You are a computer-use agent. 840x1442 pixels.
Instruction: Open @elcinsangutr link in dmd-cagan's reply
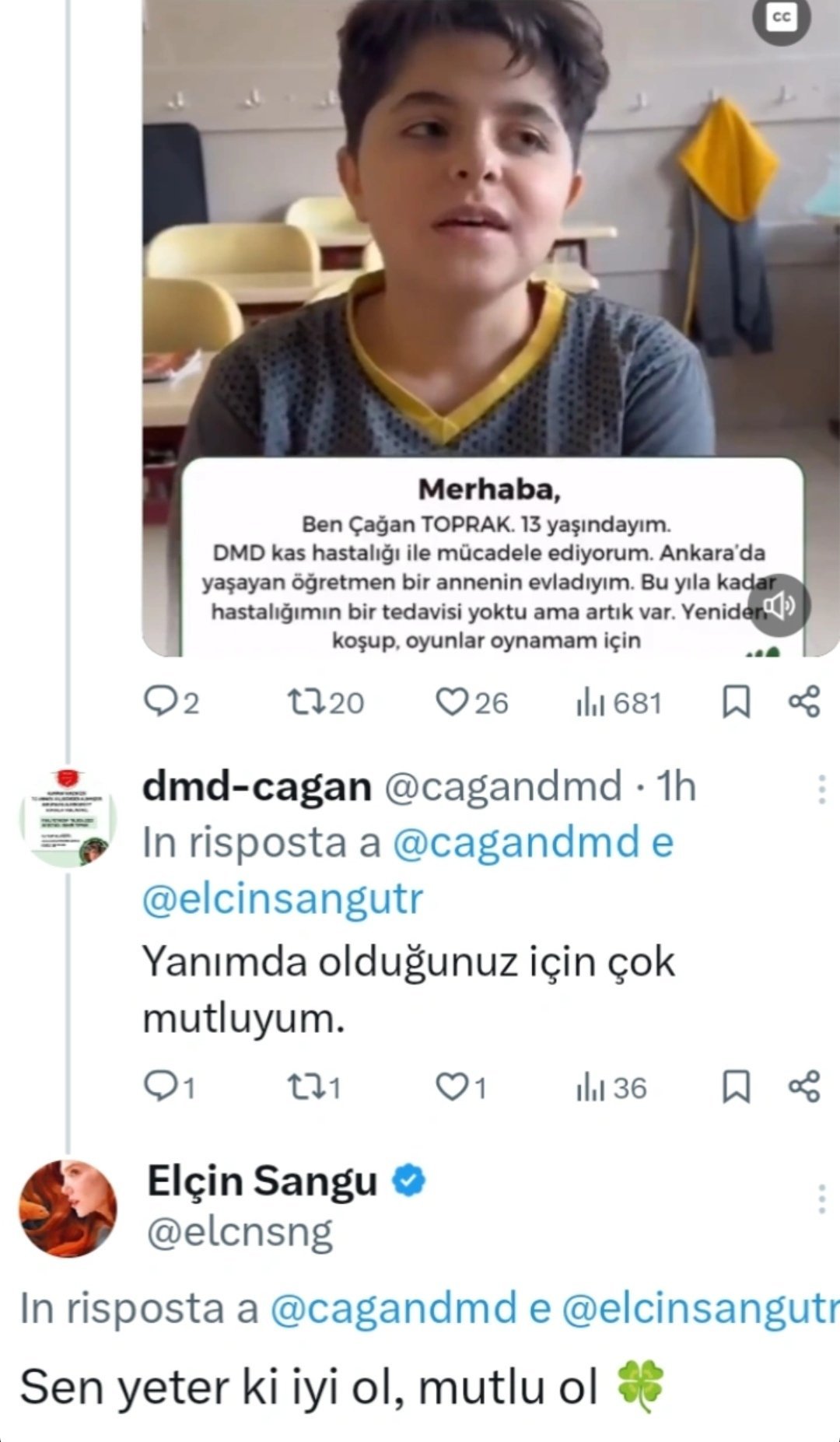click(283, 899)
